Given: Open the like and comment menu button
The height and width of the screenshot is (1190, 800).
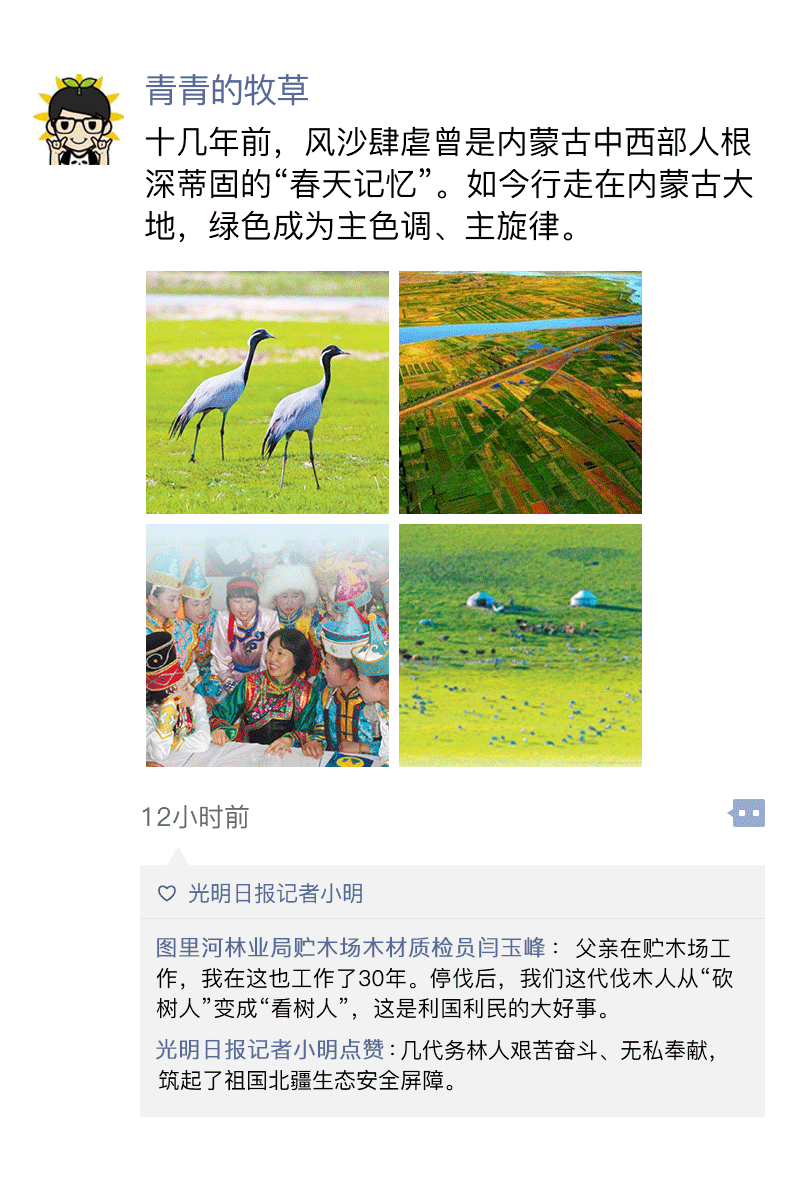Looking at the screenshot, I should point(747,813).
